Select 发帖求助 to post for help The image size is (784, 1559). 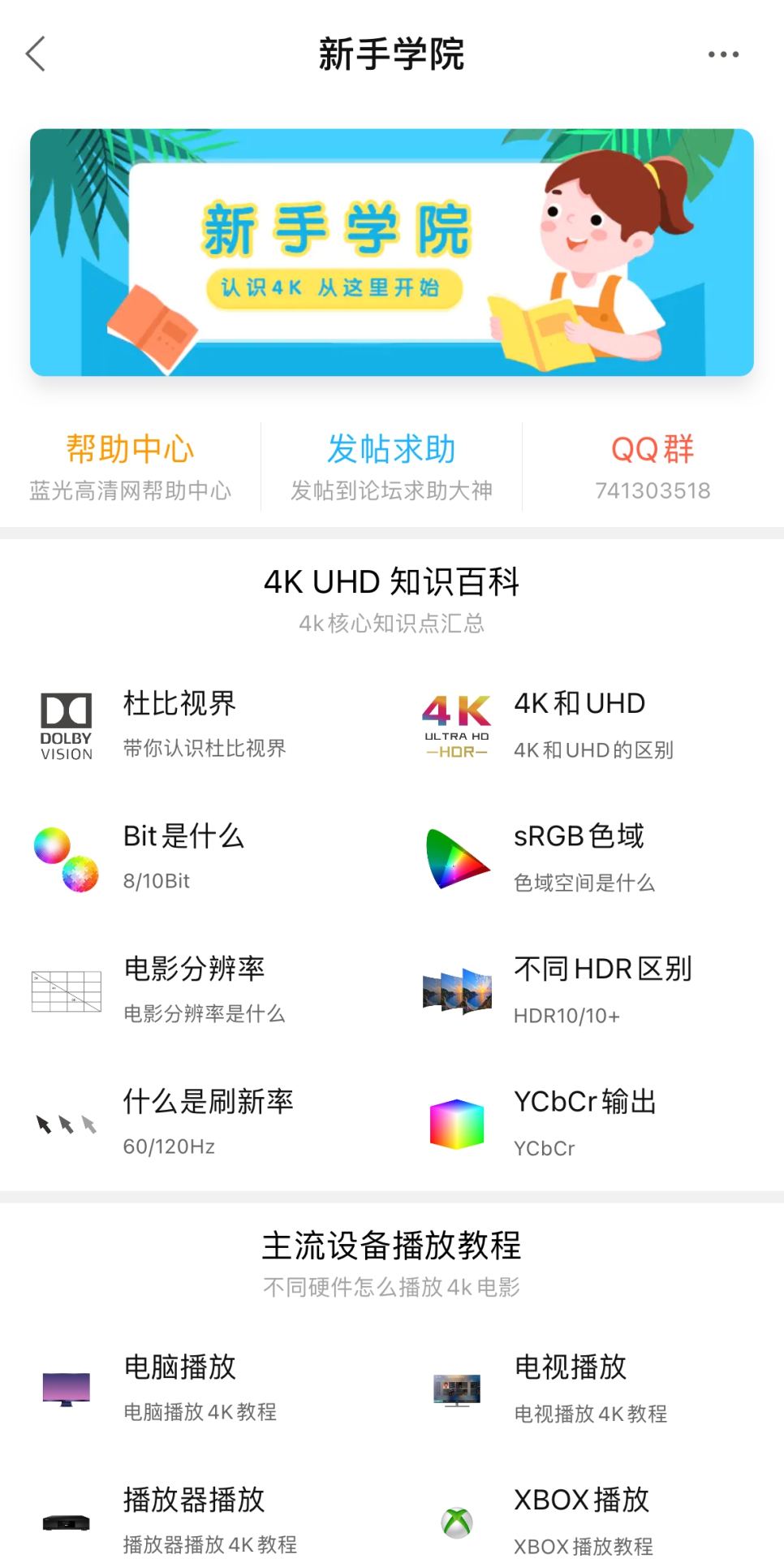[391, 467]
